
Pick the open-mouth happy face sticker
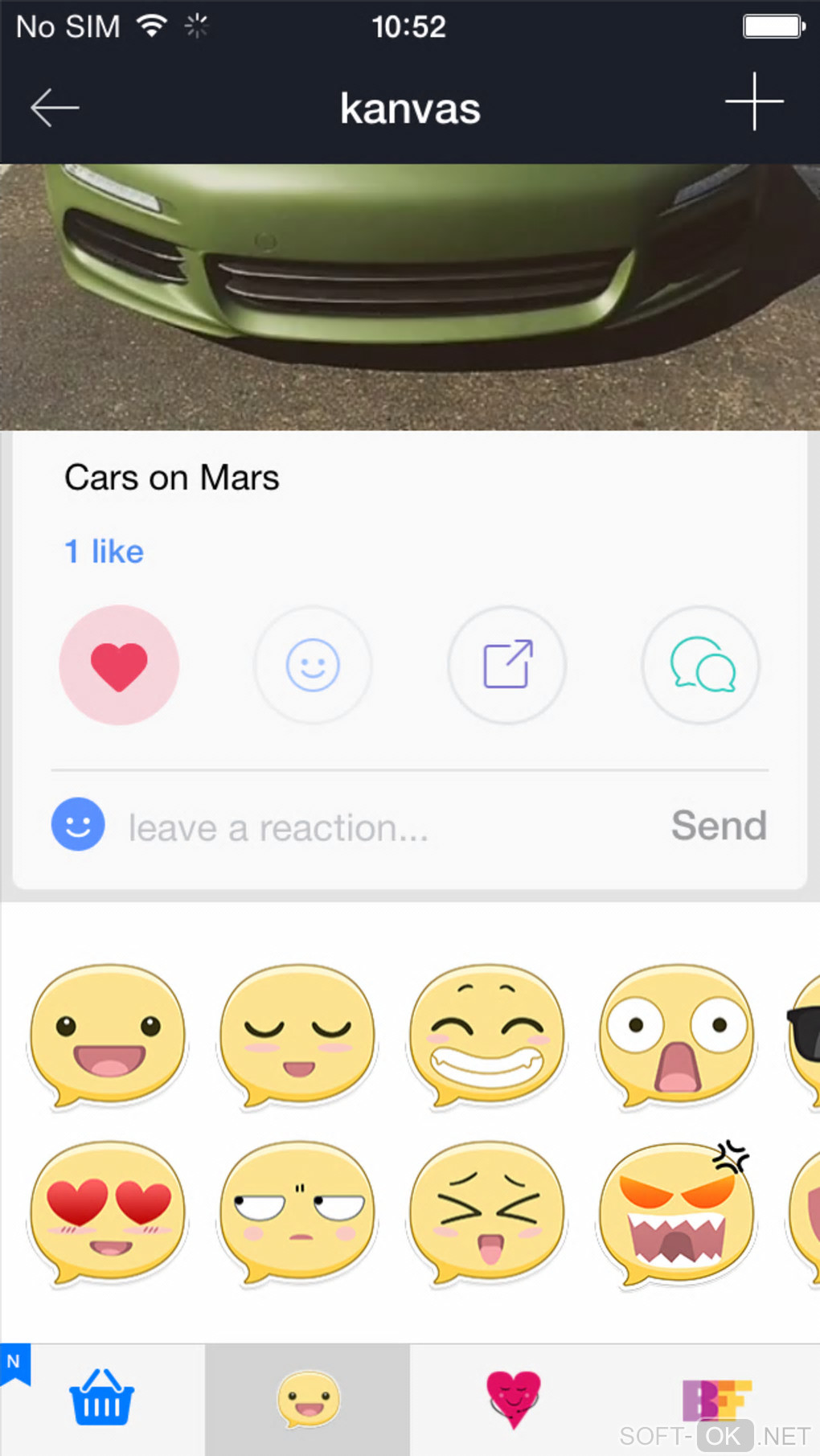point(108,1035)
